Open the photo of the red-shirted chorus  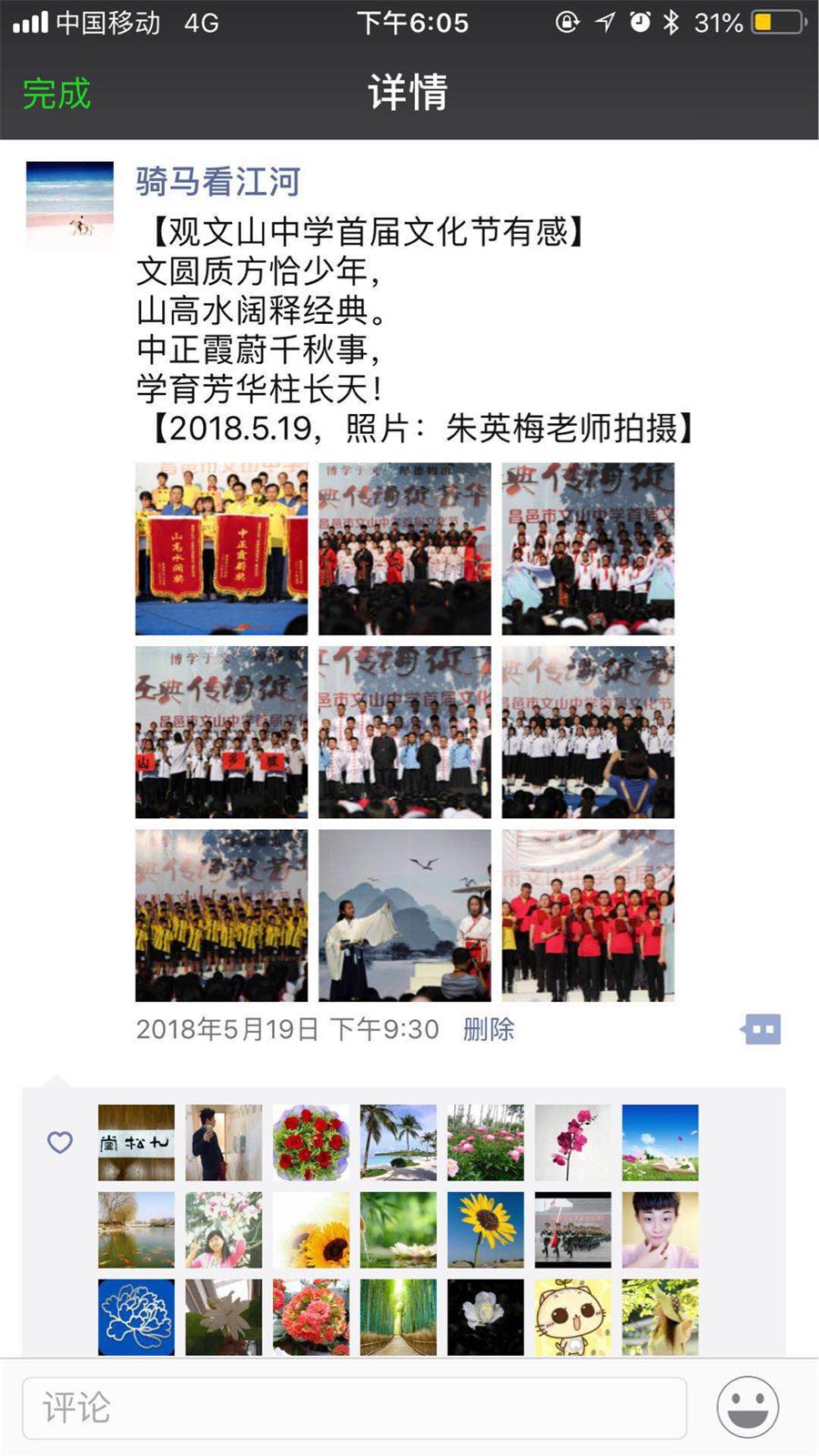point(588,915)
